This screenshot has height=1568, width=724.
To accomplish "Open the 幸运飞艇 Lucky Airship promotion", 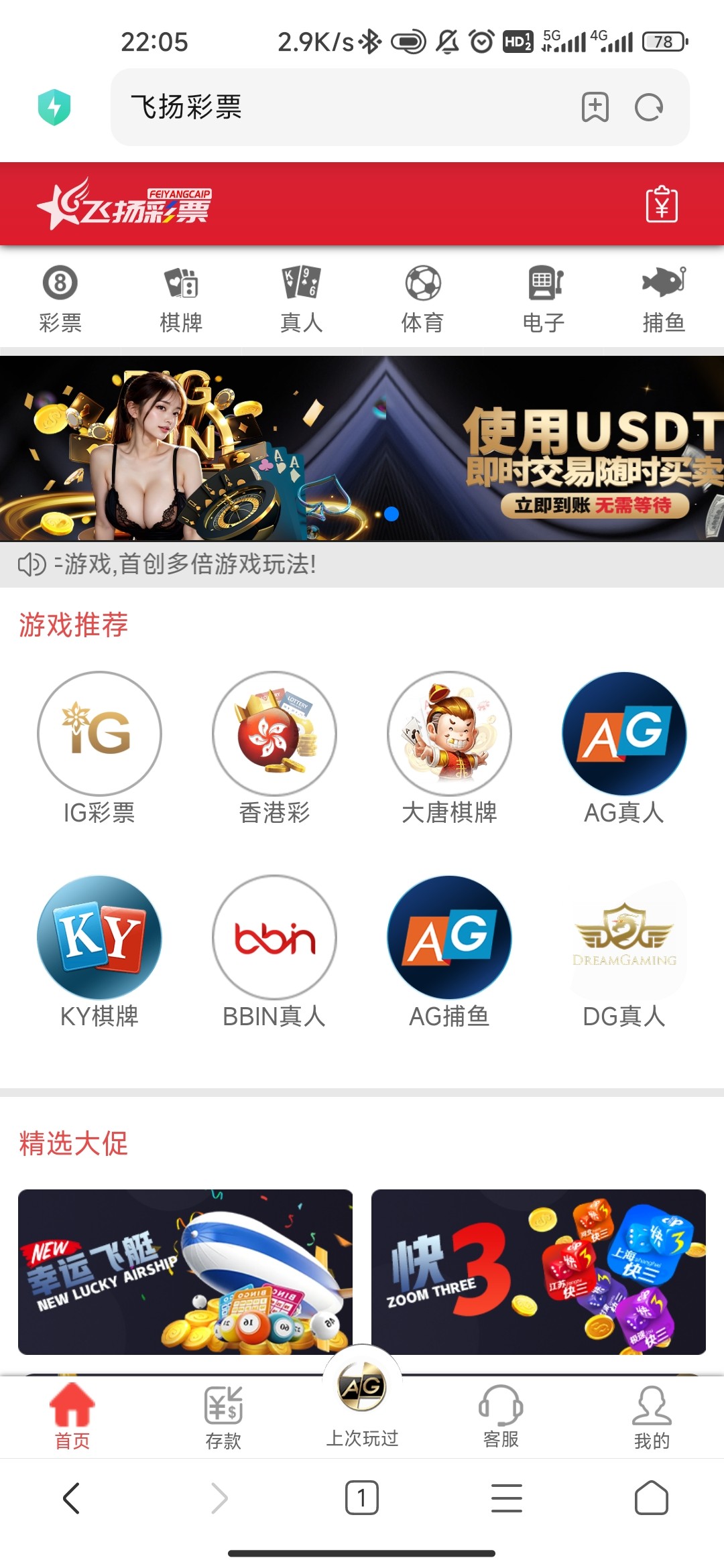I will [x=185, y=1271].
